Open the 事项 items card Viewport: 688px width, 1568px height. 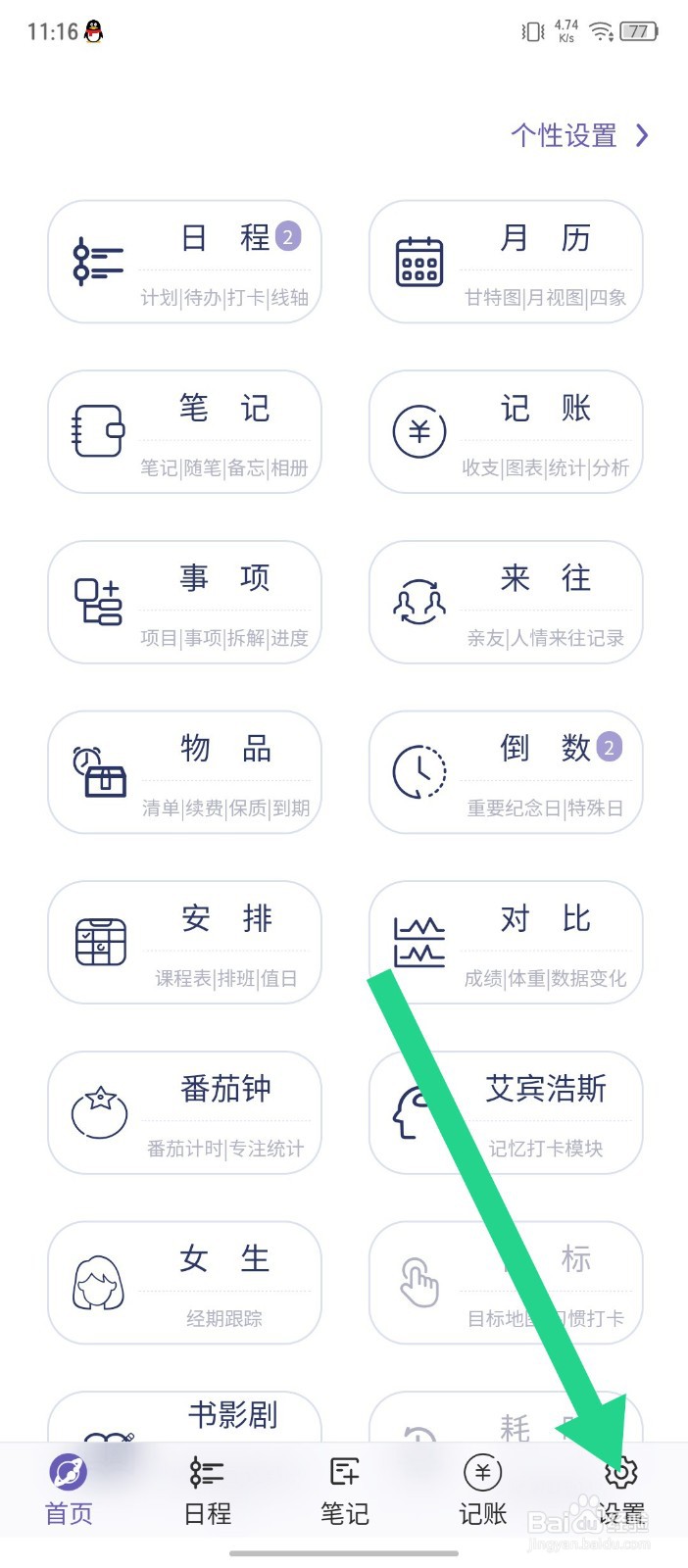(x=184, y=602)
